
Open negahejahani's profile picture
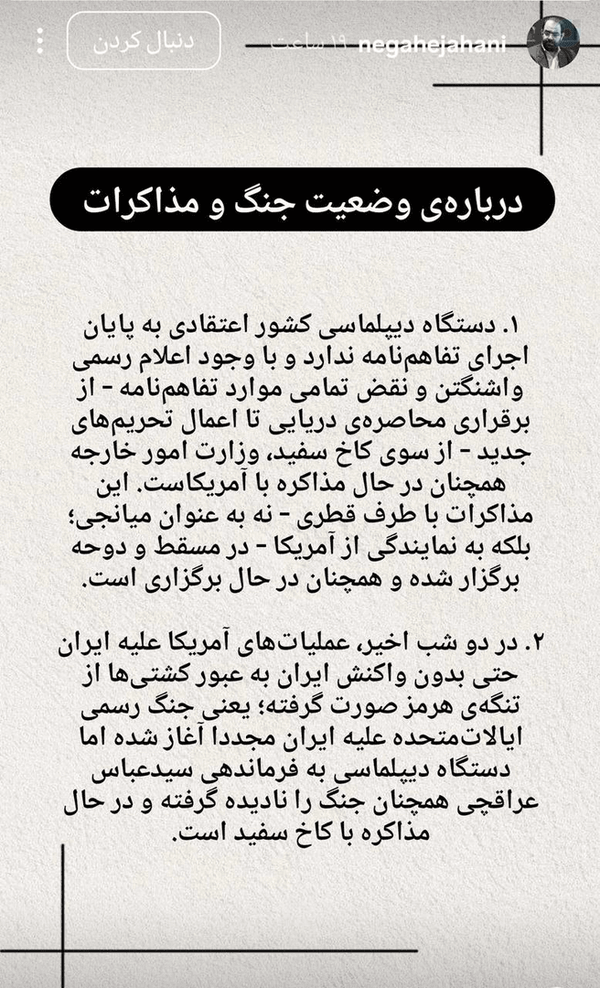pos(553,42)
